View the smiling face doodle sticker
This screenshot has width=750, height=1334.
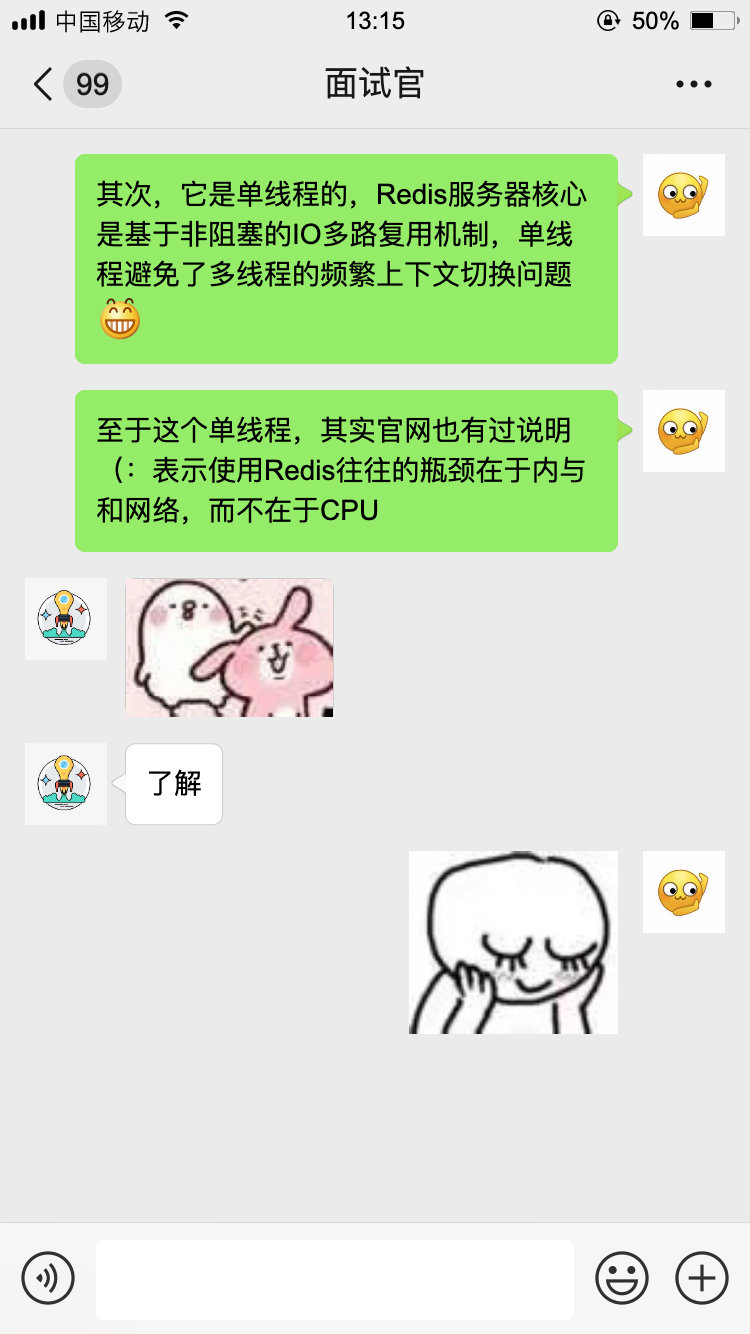coord(513,942)
